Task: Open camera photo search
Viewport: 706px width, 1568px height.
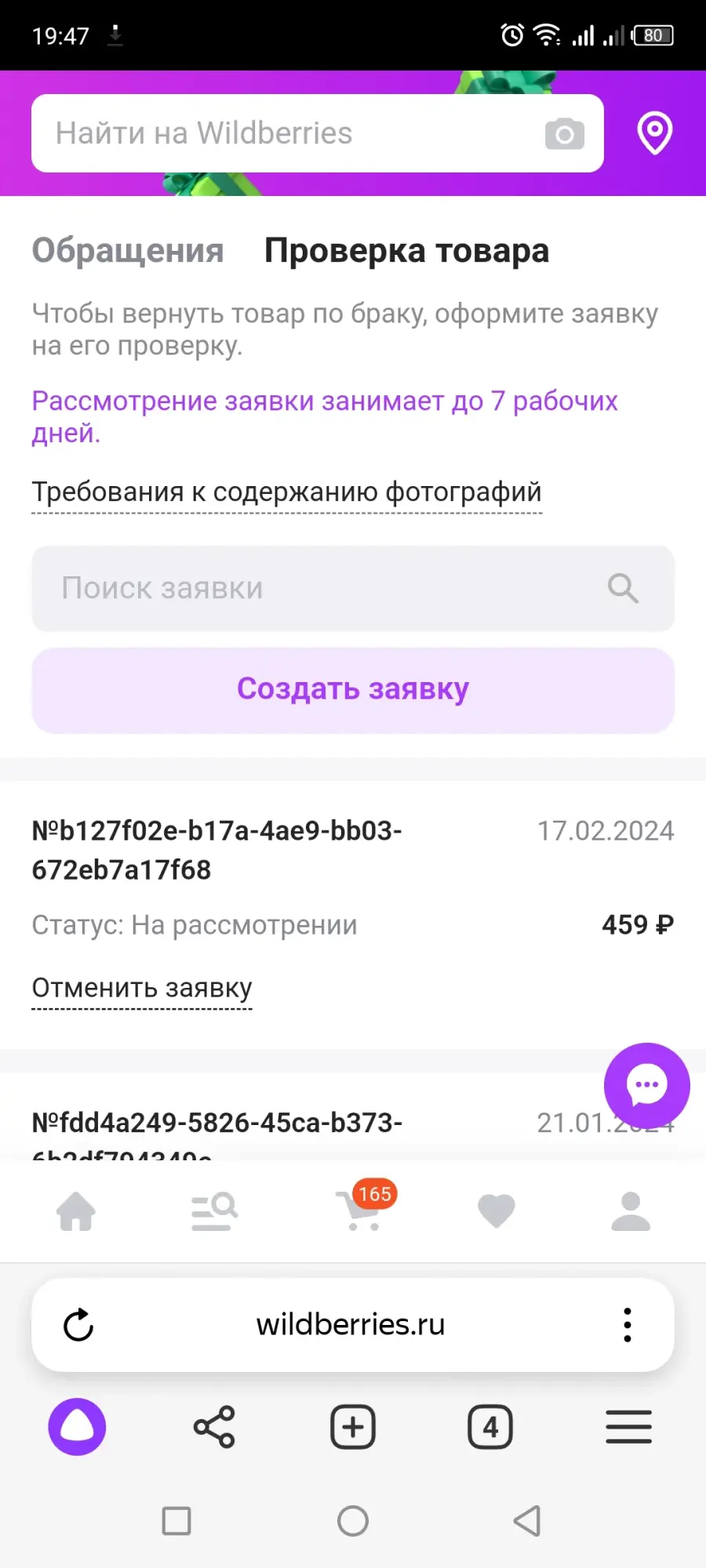Action: [565, 134]
